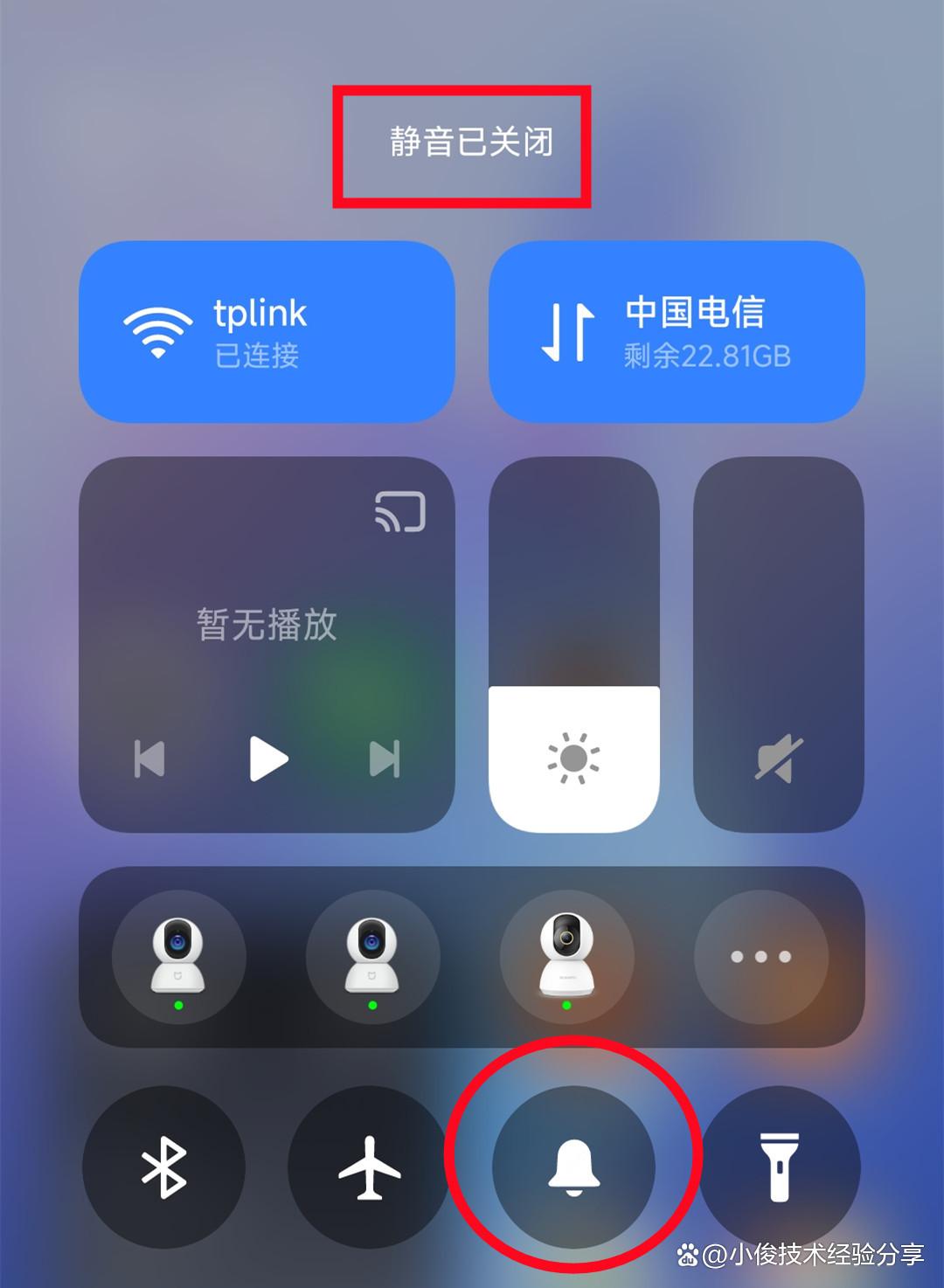Tap the second camera shortcut's green status dot

pyautogui.click(x=373, y=1007)
